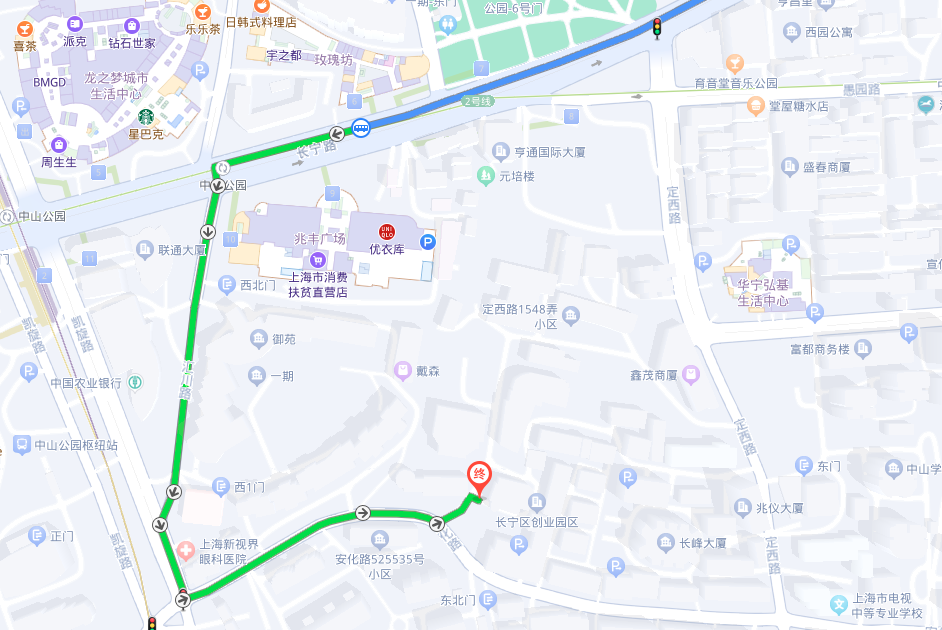Viewport: 942px width, 630px height.
Task: Select 中山公园枢纽站 bus hub marker
Action: coord(22,444)
